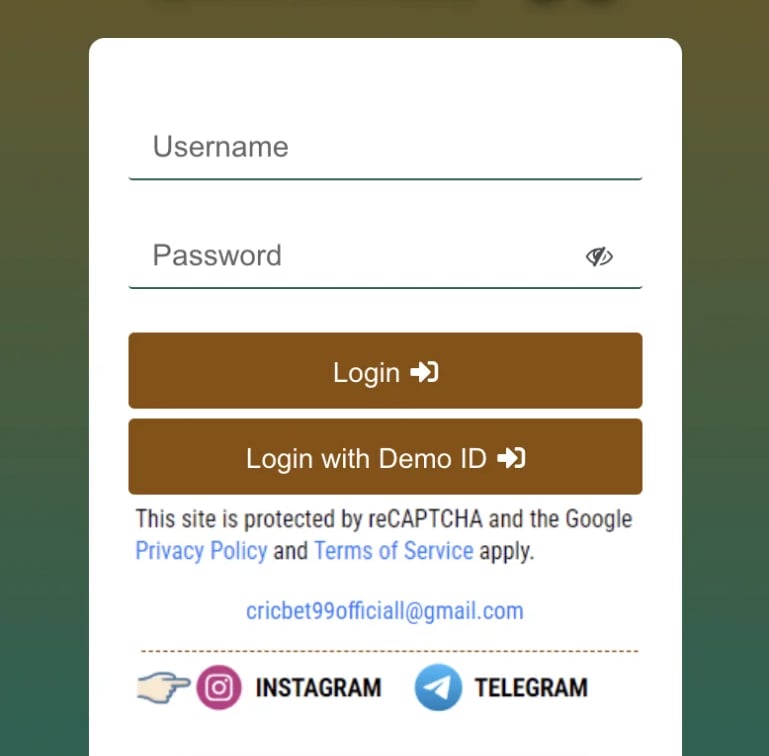Toggle password visibility eye icon
This screenshot has height=756, width=769.
coord(599,257)
